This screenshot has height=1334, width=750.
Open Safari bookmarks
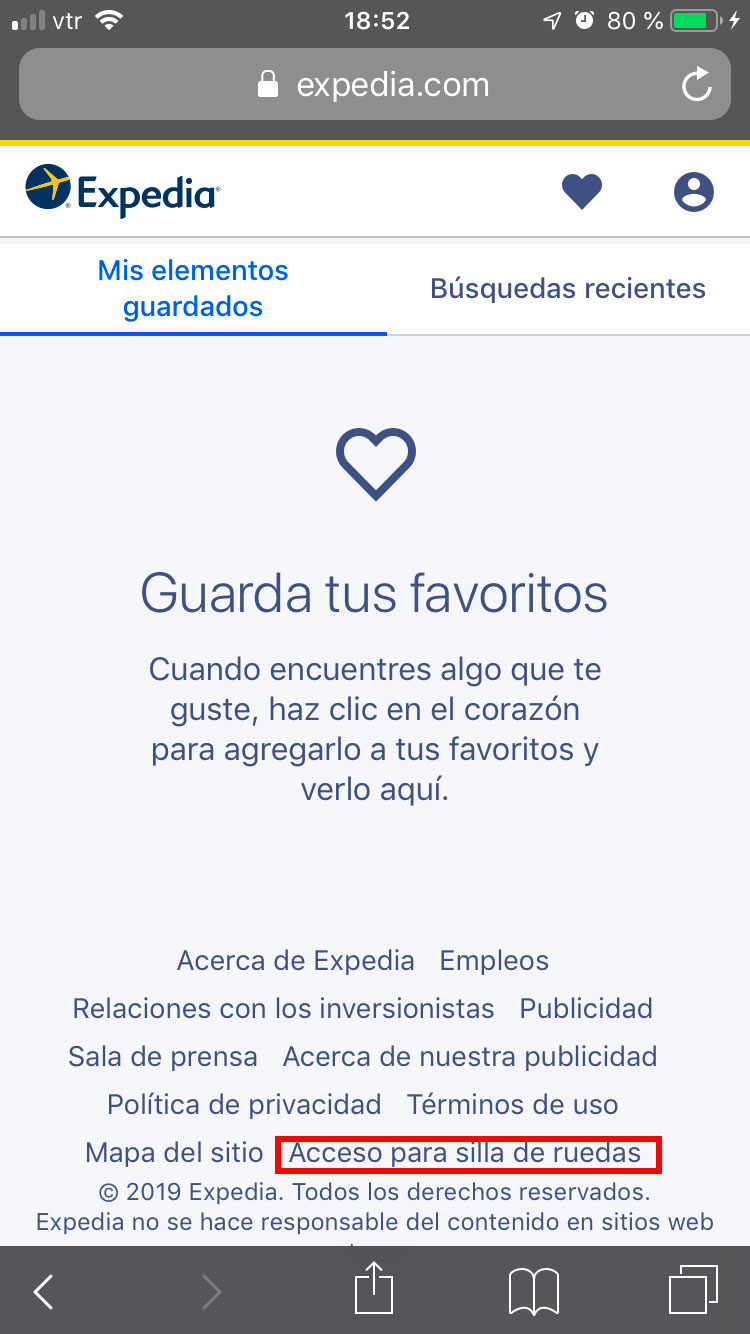(x=533, y=1292)
